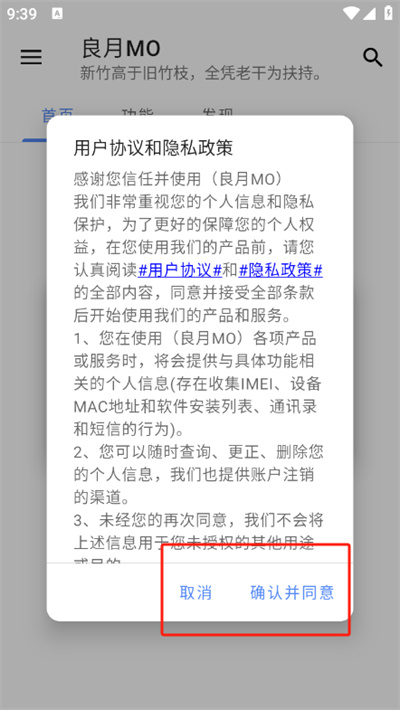
Task: Cancel the dialog with 取消
Action: (x=195, y=592)
